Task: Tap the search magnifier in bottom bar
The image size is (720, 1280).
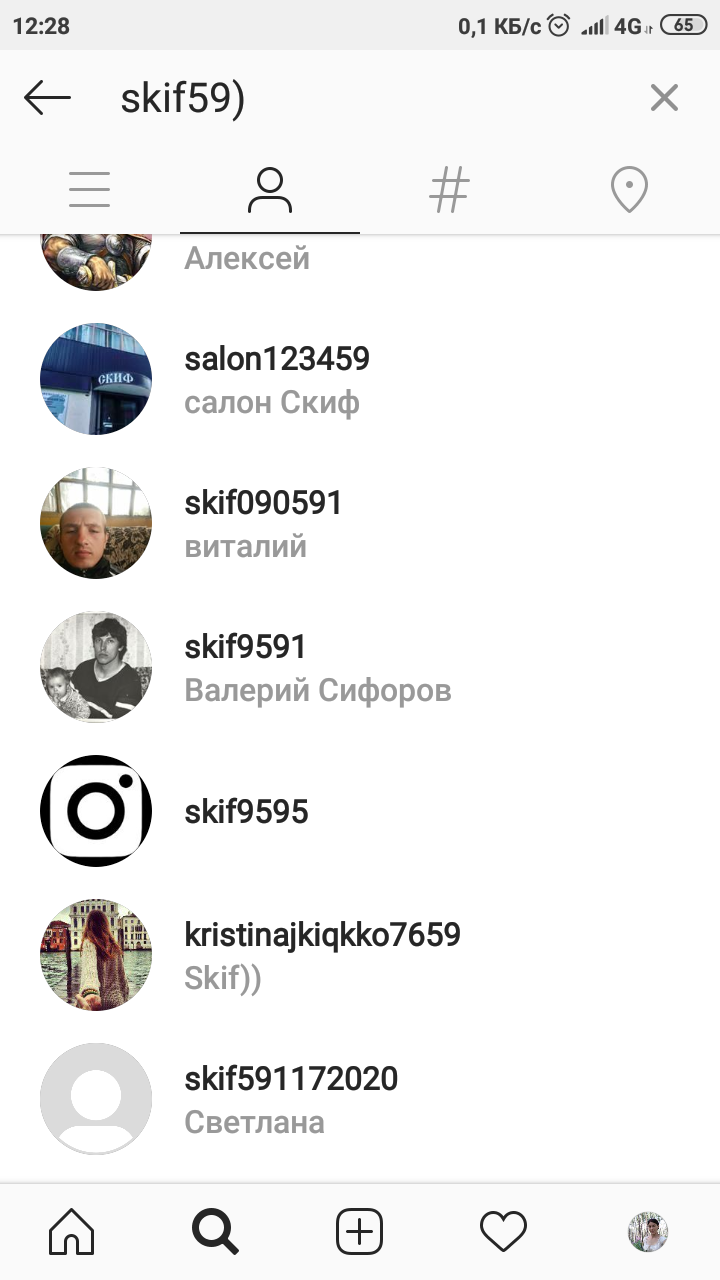Action: pyautogui.click(x=216, y=1232)
